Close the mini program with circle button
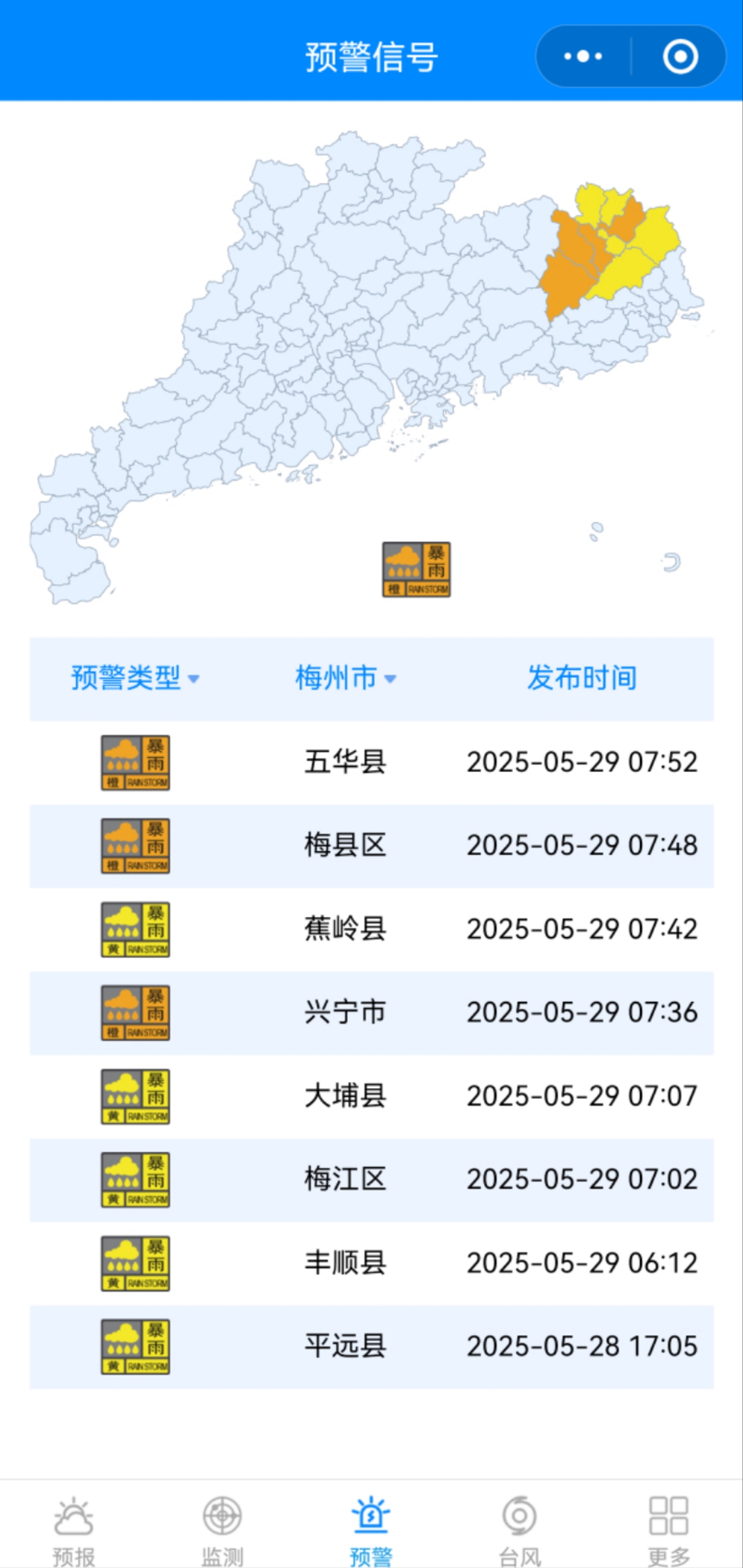 pos(679,57)
